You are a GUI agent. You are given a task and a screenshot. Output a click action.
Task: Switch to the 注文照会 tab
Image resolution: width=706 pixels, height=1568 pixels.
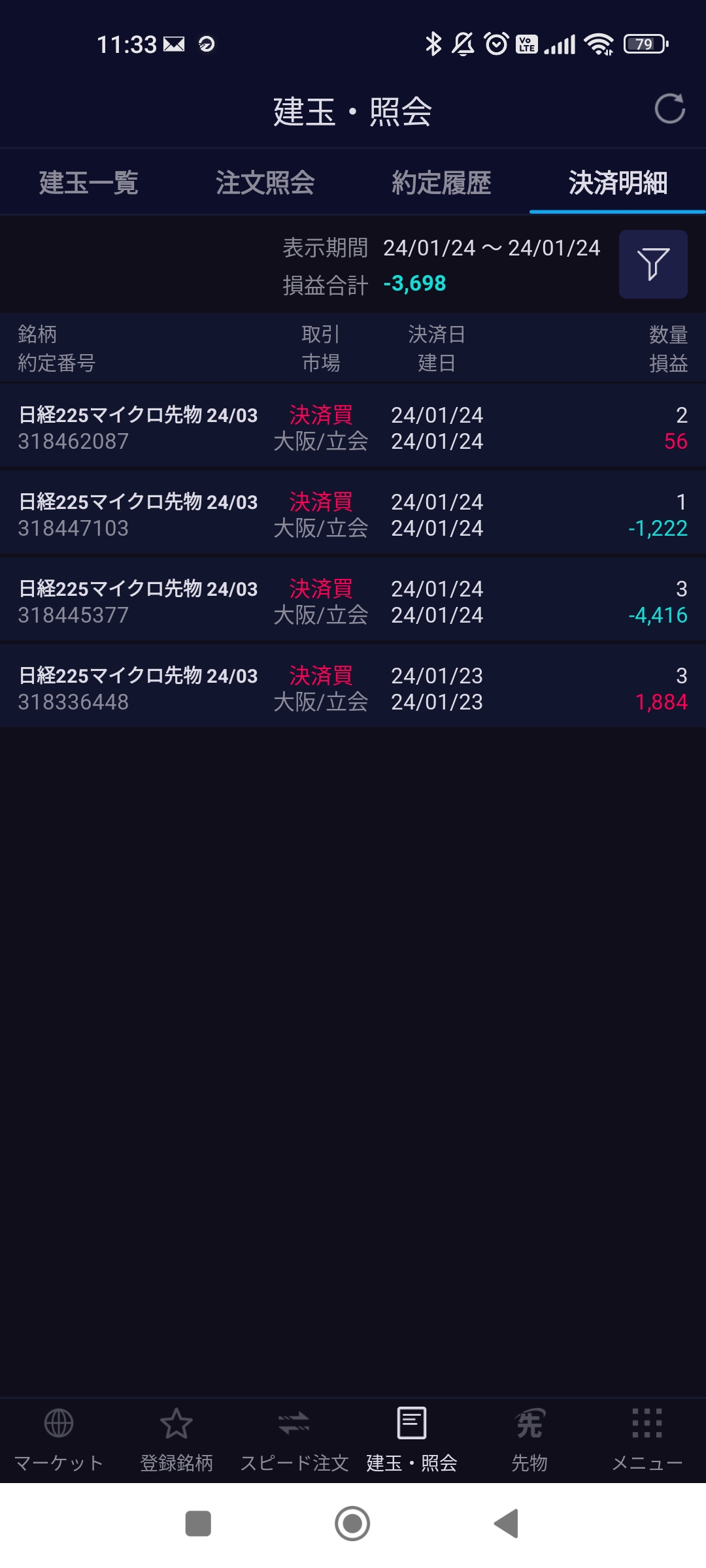(265, 182)
